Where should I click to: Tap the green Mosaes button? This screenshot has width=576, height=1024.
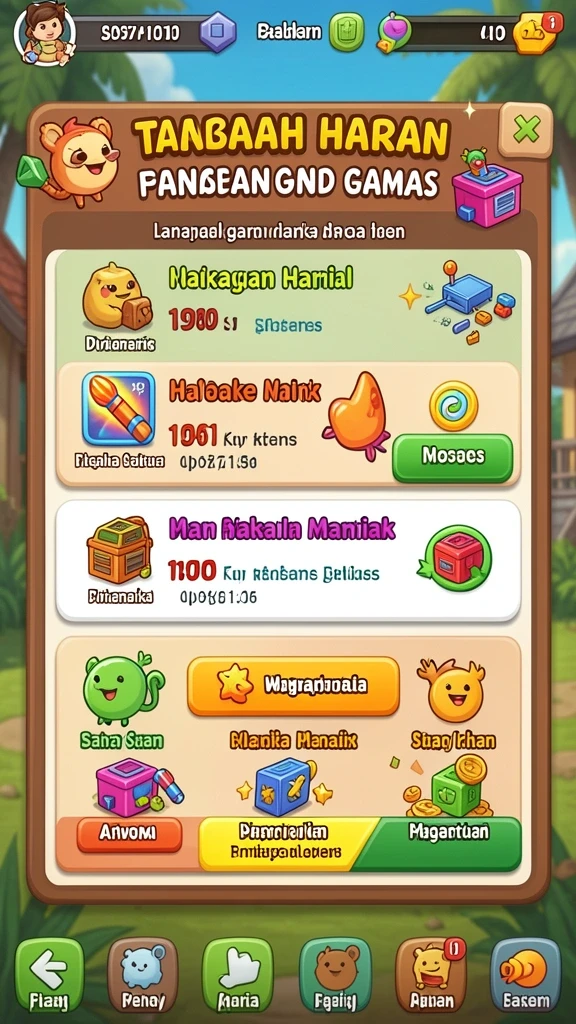[453, 457]
